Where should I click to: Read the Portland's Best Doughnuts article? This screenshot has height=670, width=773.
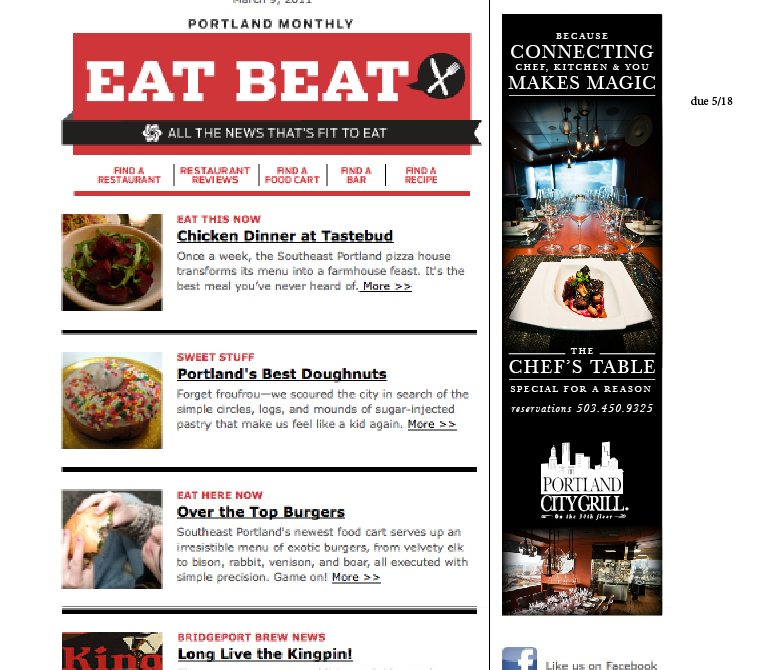pyautogui.click(x=281, y=374)
